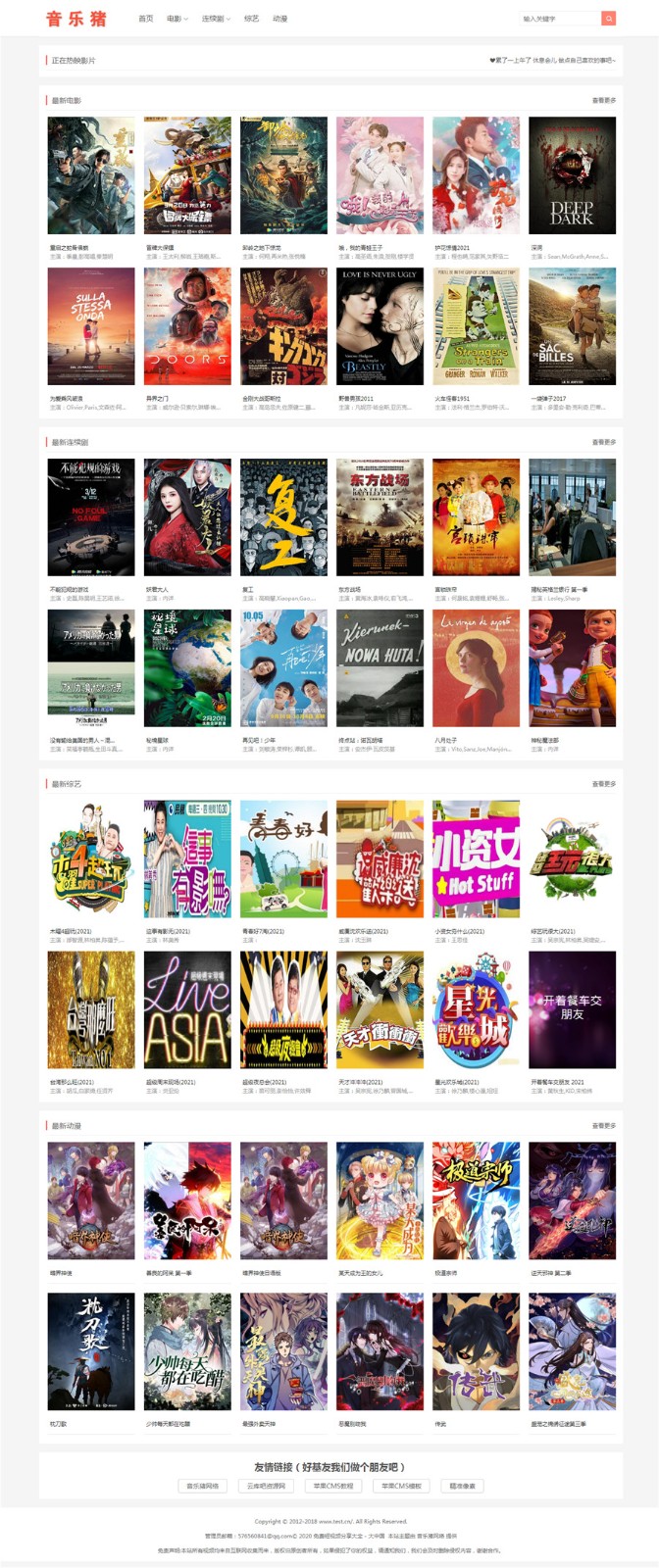Focus the 输入关键字 search field
Image resolution: width=659 pixels, height=1568 pixels.
click(x=558, y=19)
